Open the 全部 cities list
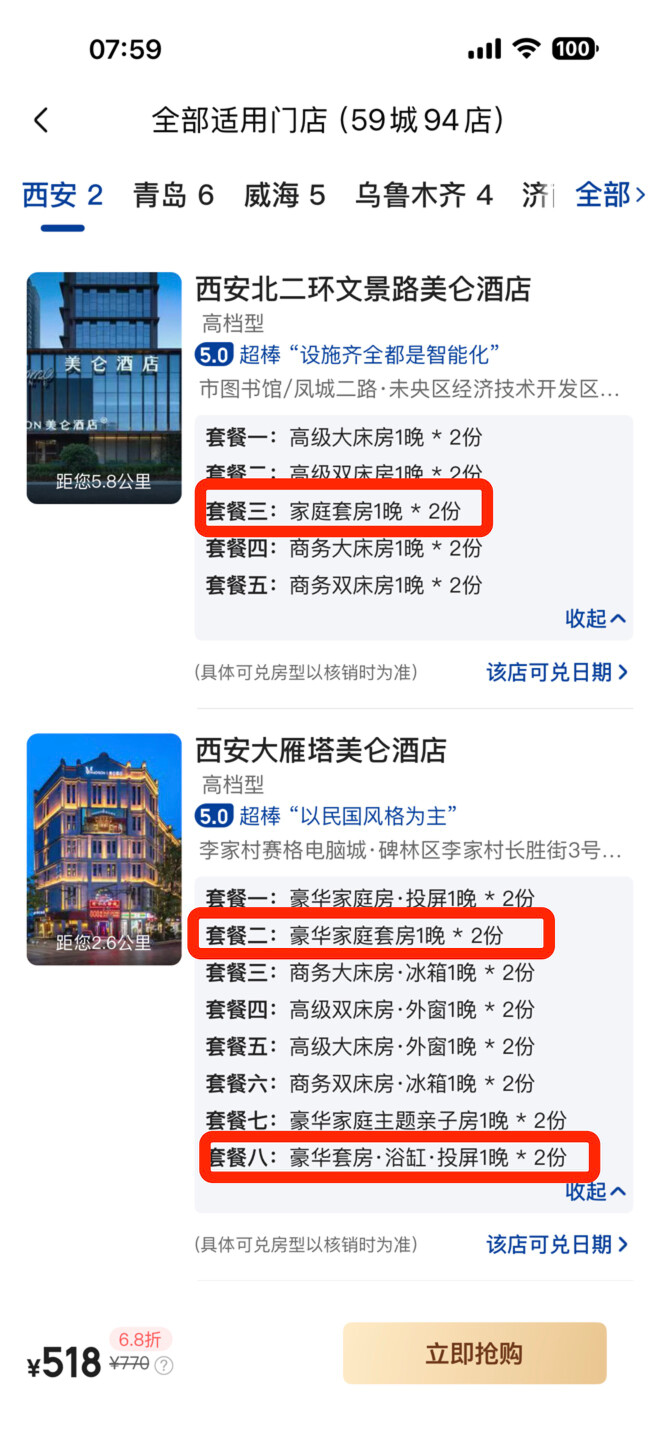 (610, 195)
